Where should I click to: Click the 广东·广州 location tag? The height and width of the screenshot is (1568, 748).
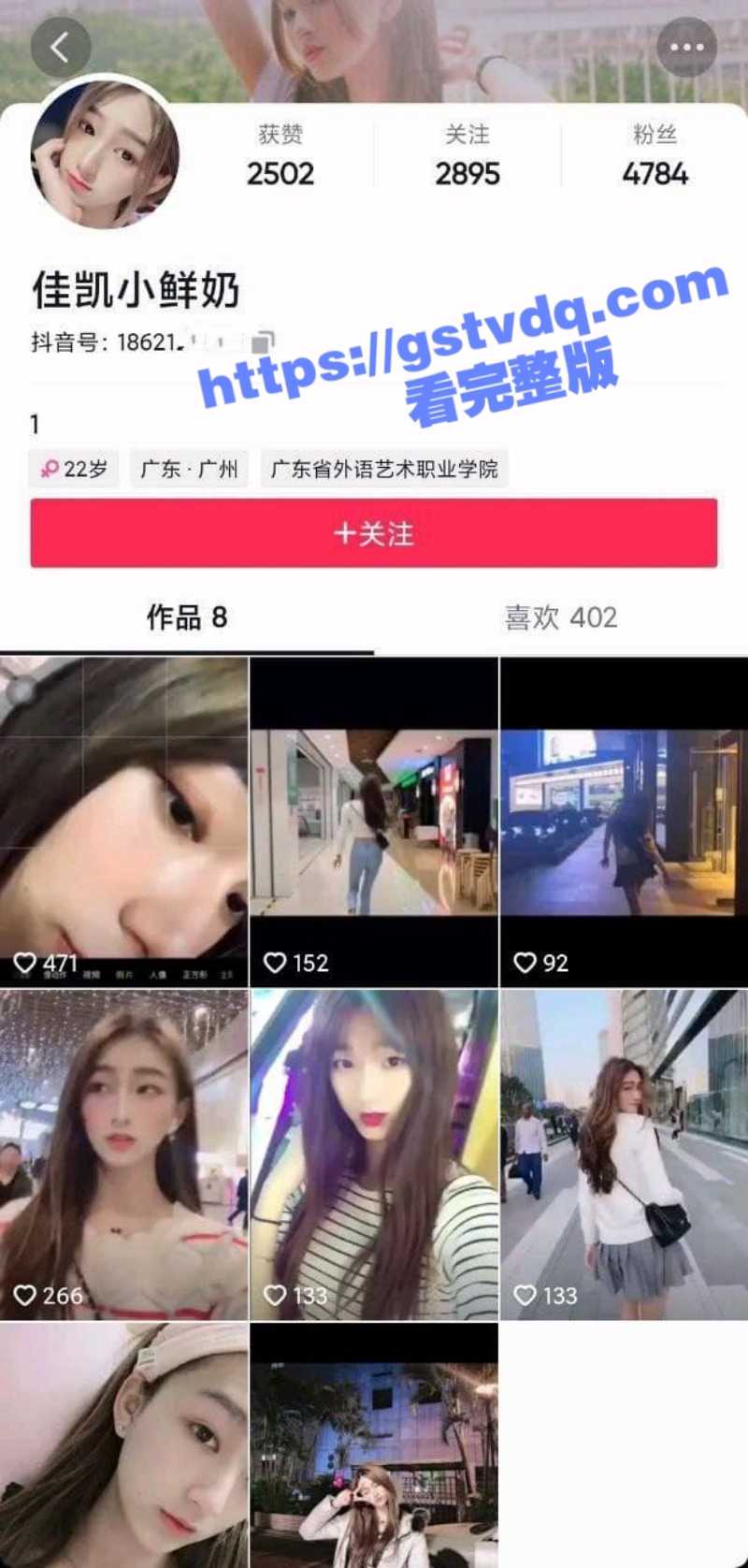(189, 468)
